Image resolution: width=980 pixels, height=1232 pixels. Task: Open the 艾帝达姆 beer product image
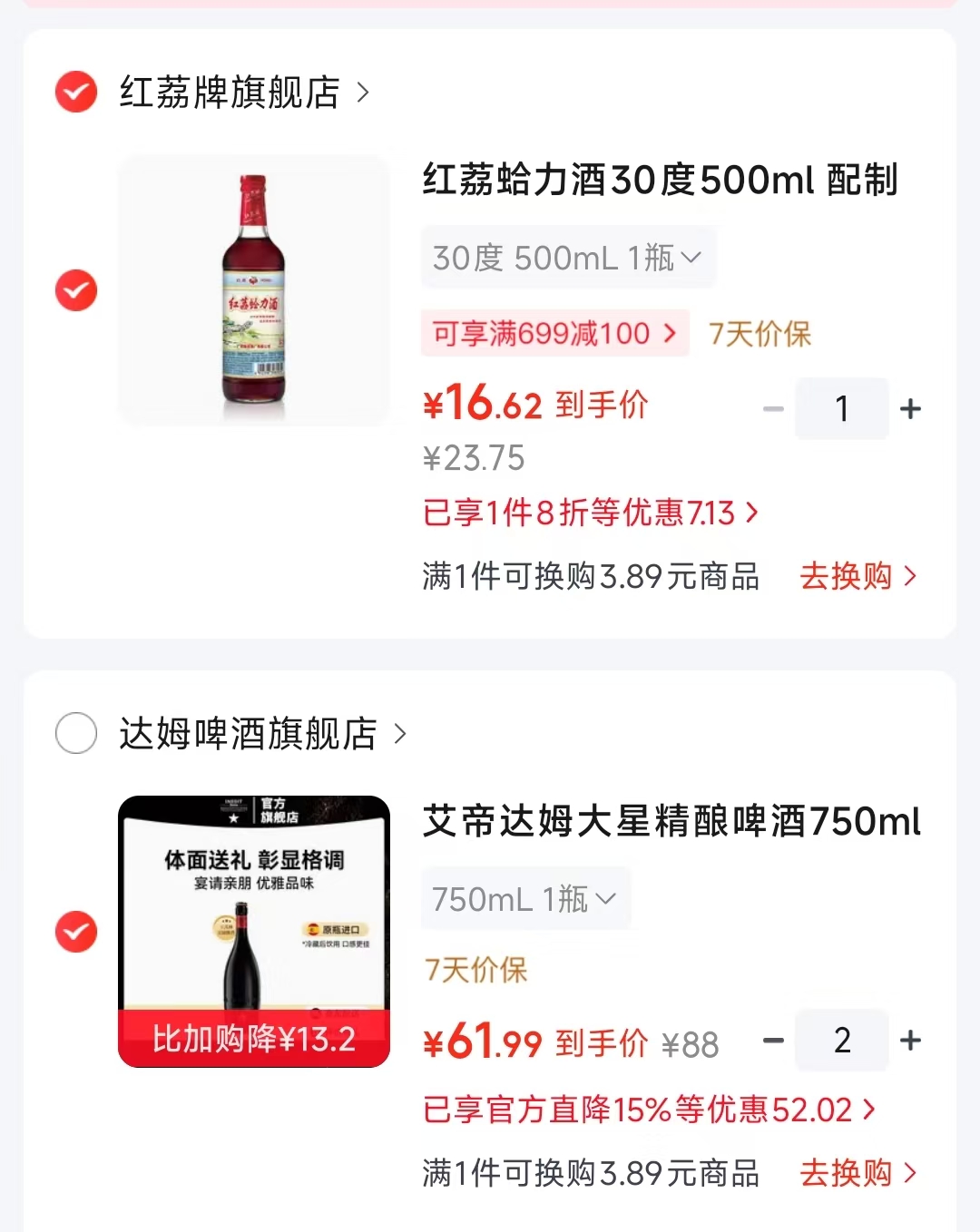pyautogui.click(x=254, y=932)
